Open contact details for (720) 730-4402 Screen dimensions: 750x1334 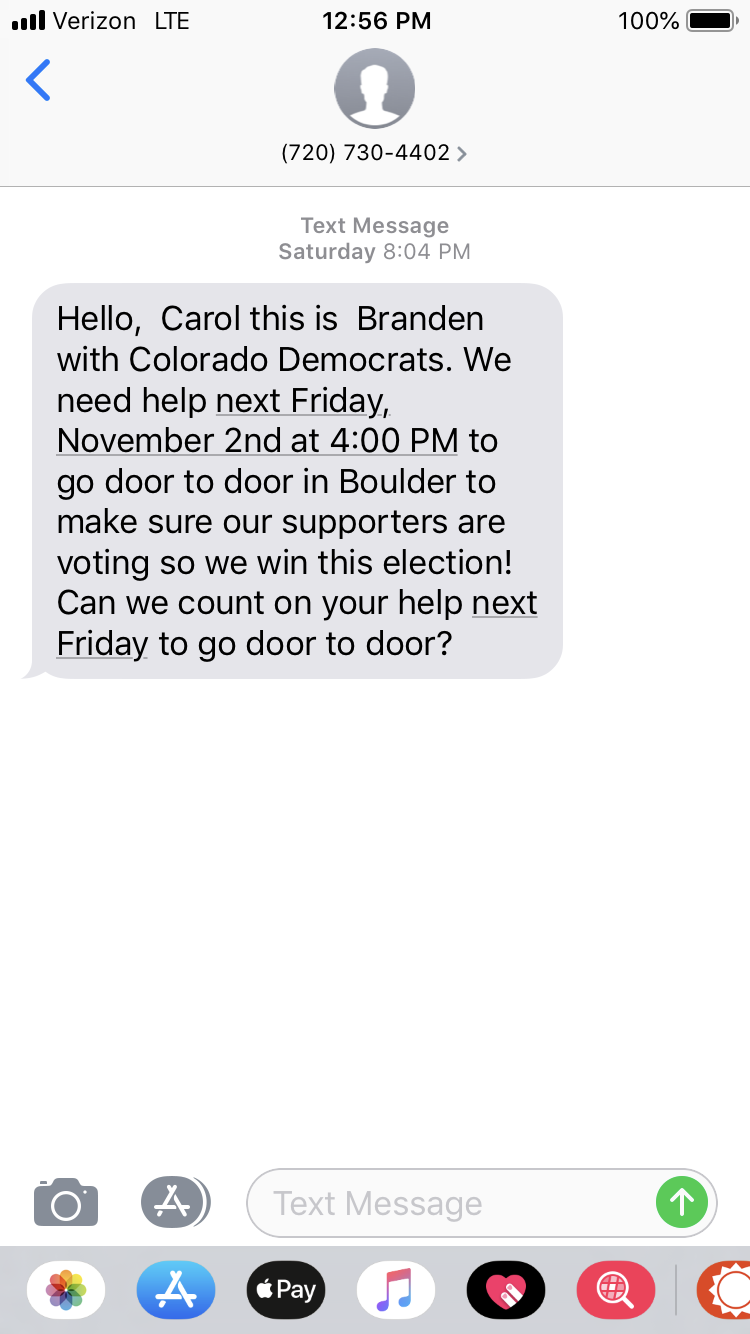374,153
